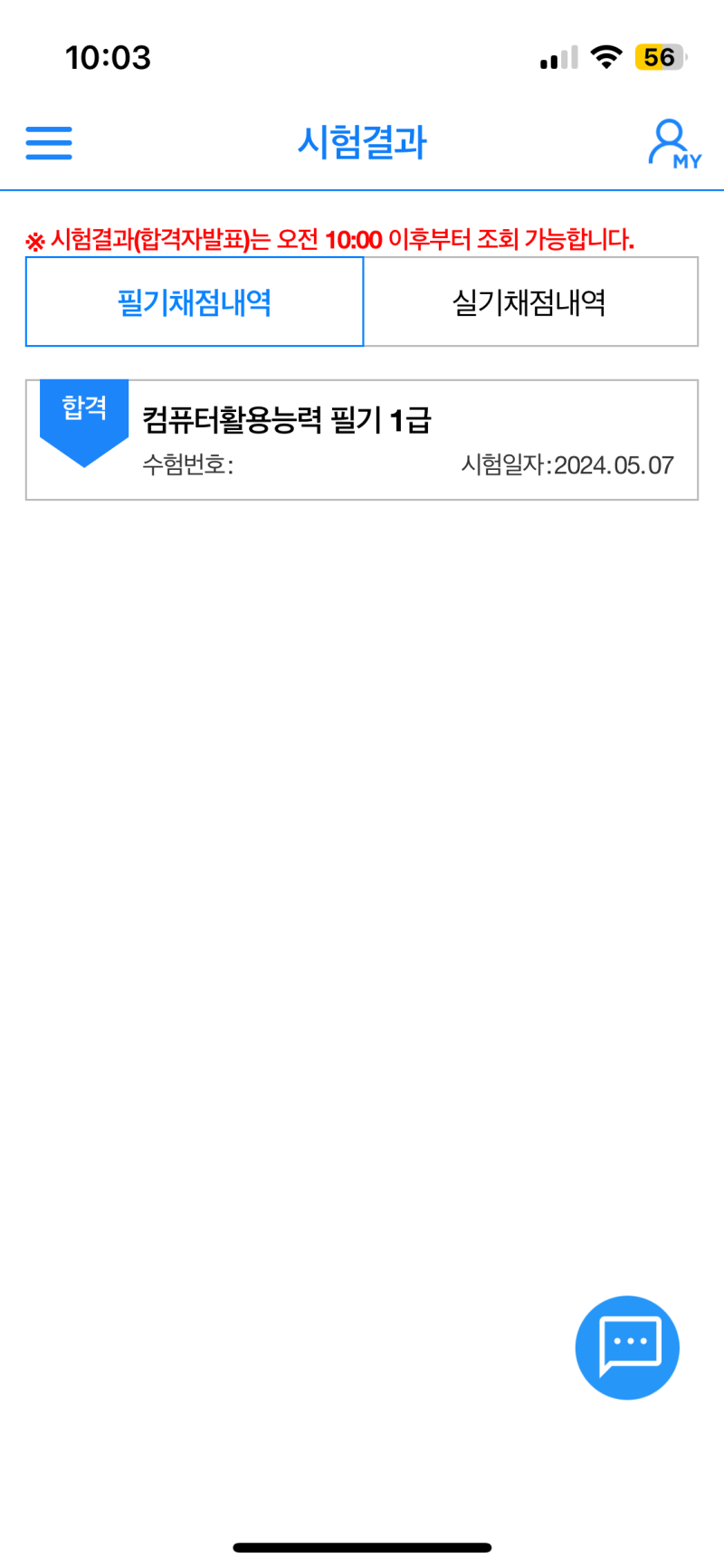Switch to 필기채점내역 tab

point(195,302)
